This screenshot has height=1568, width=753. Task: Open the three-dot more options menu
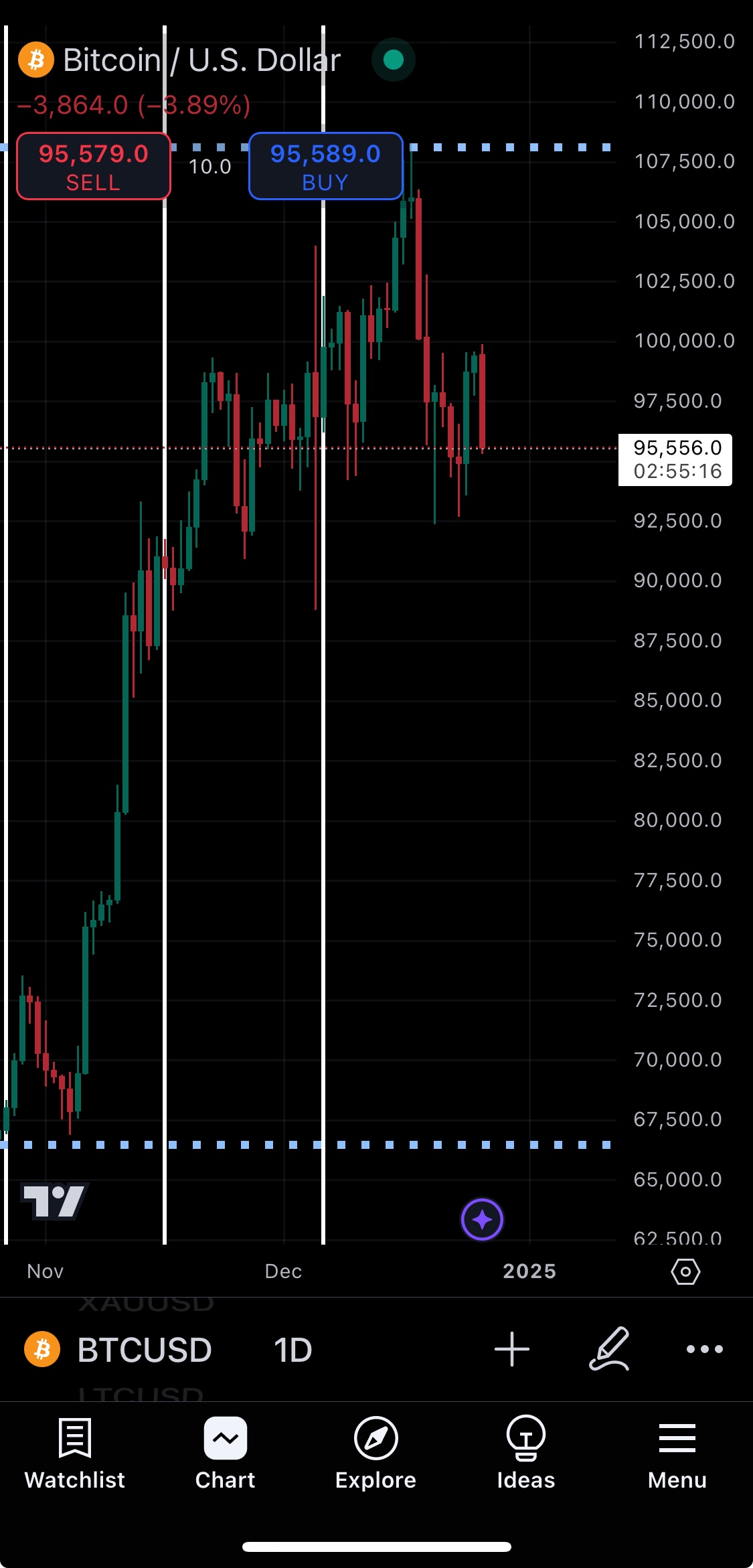point(704,1349)
